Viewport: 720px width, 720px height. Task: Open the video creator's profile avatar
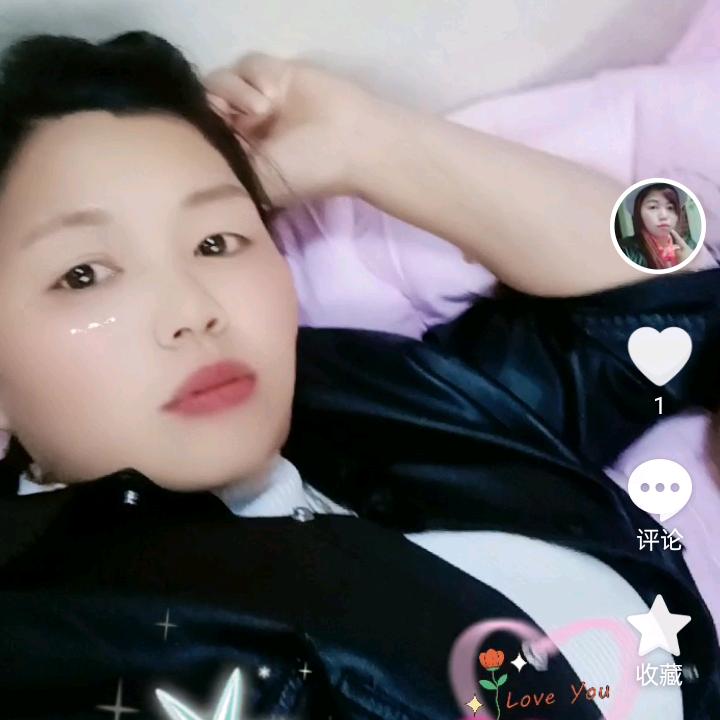coord(658,226)
